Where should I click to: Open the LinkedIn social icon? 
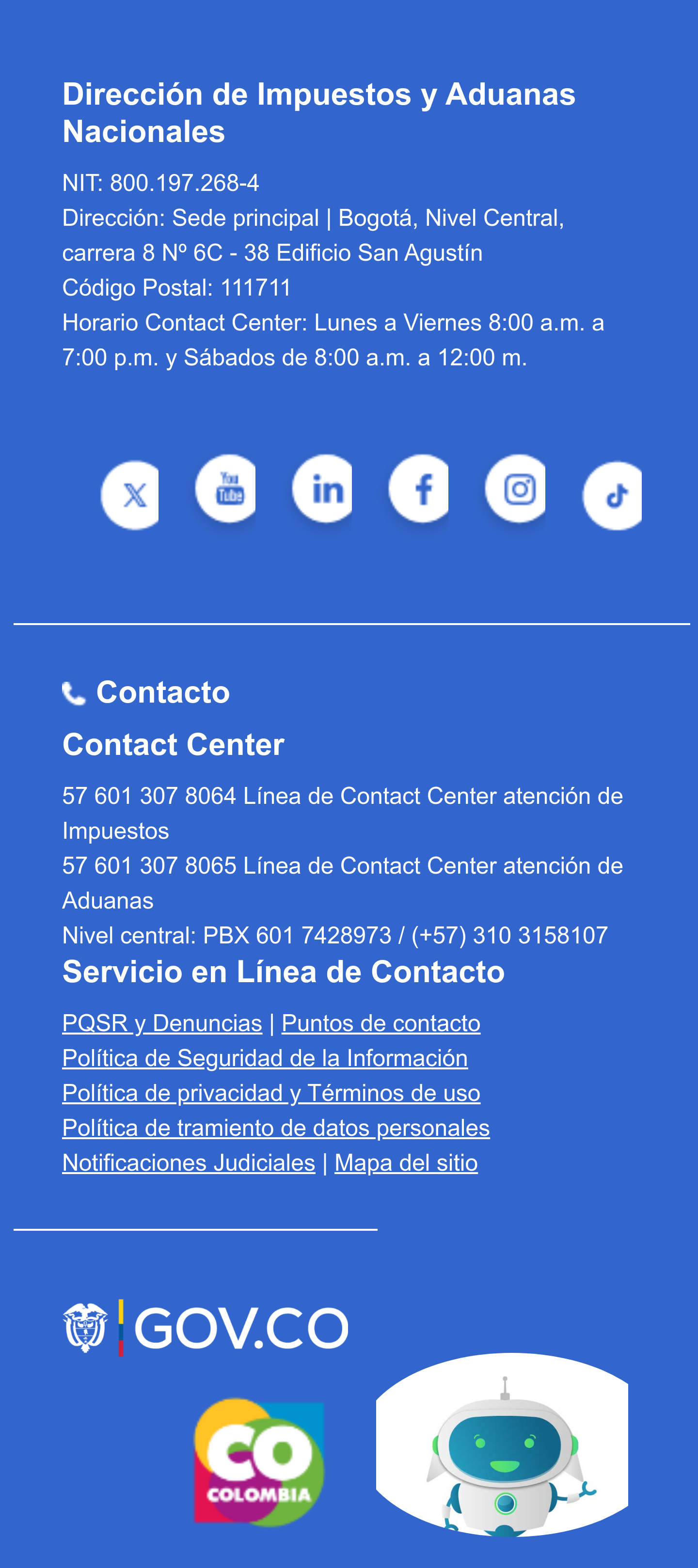pyautogui.click(x=323, y=489)
